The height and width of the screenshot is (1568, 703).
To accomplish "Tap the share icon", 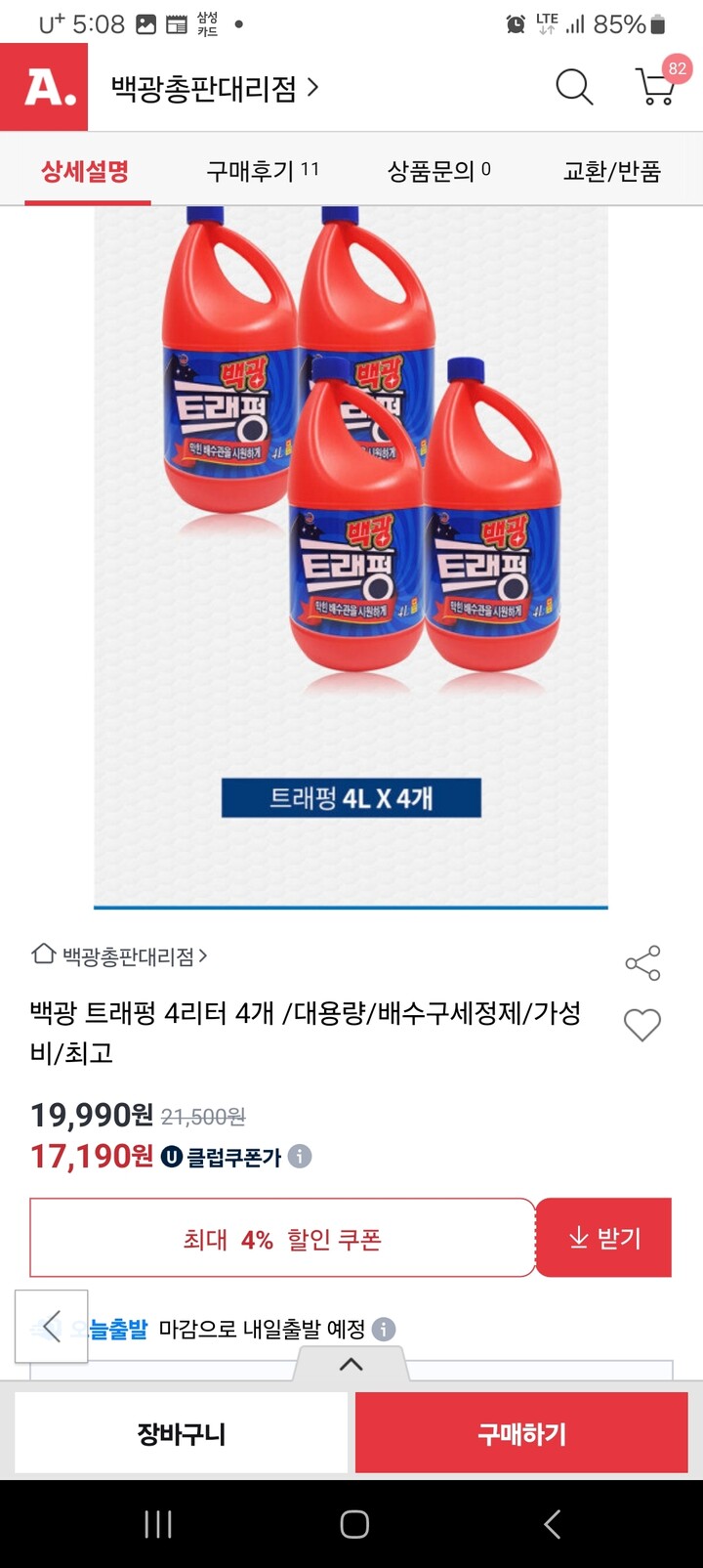I will click(642, 963).
